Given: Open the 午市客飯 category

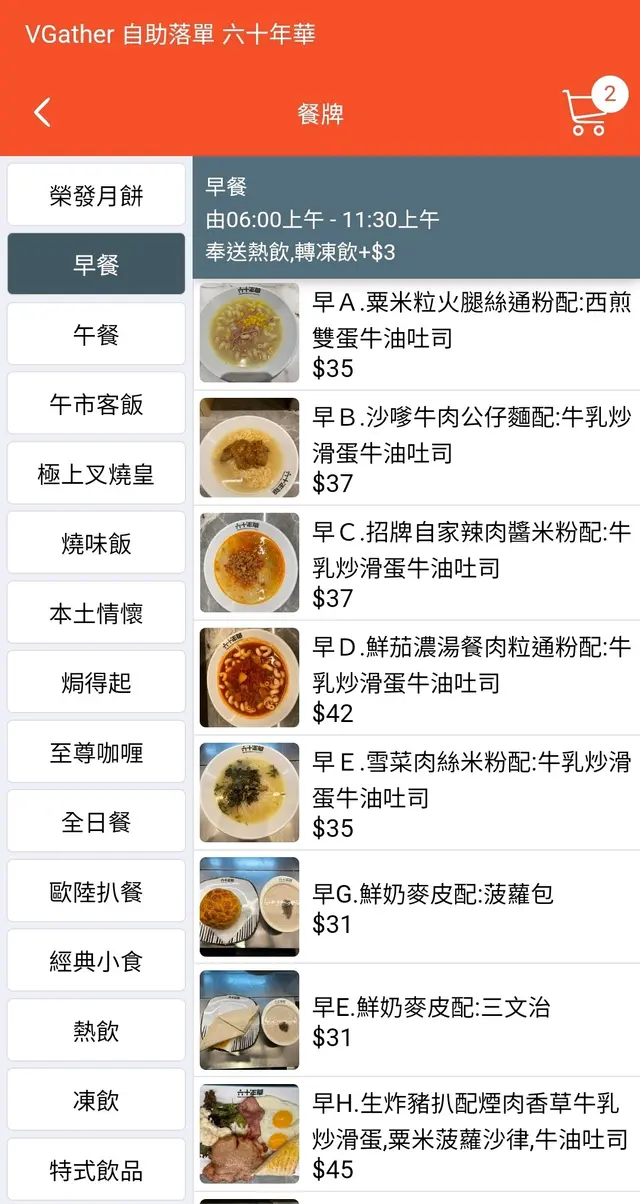Looking at the screenshot, I should coord(96,404).
